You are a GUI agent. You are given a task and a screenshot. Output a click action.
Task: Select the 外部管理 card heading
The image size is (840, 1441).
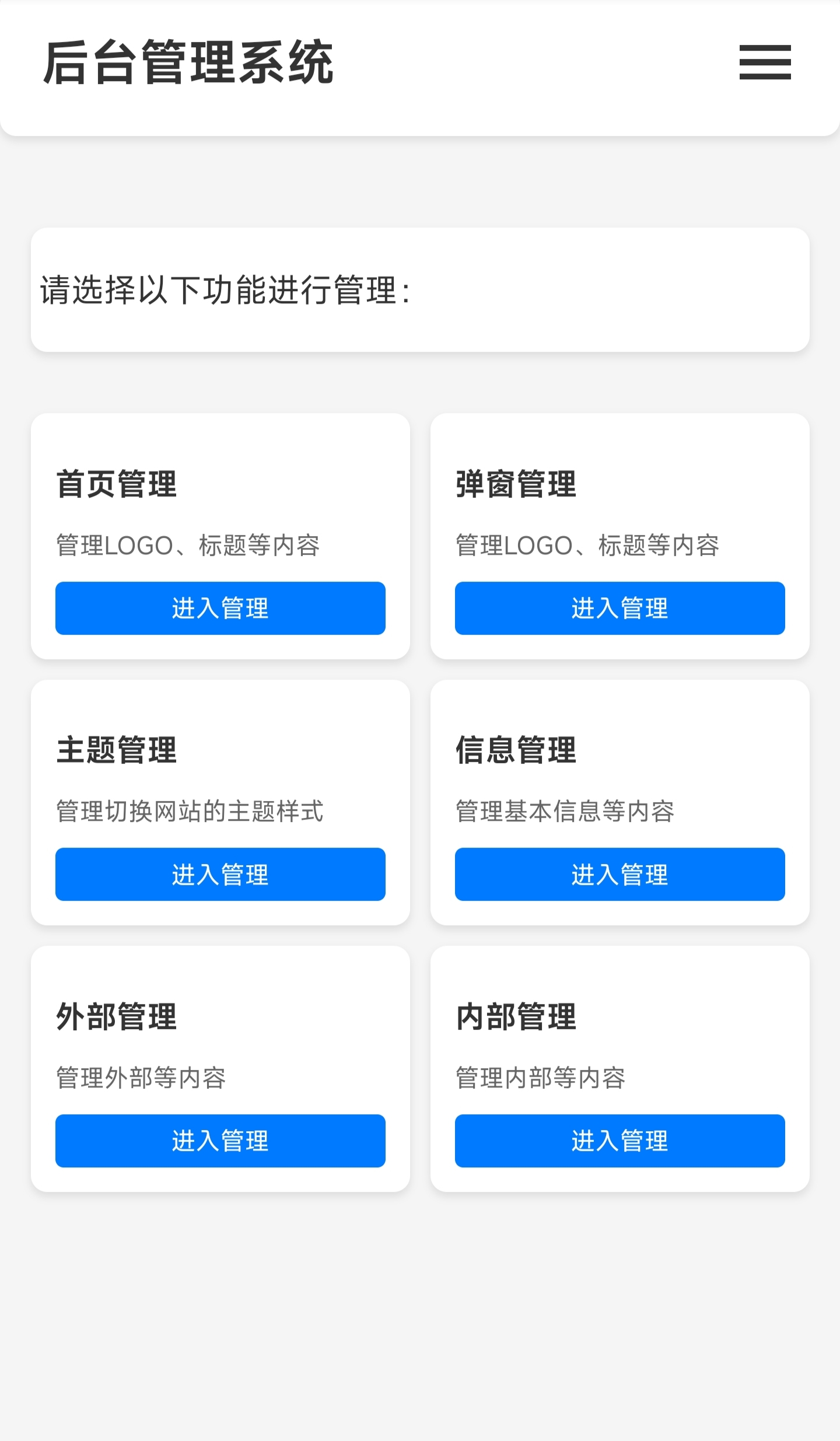(117, 1017)
